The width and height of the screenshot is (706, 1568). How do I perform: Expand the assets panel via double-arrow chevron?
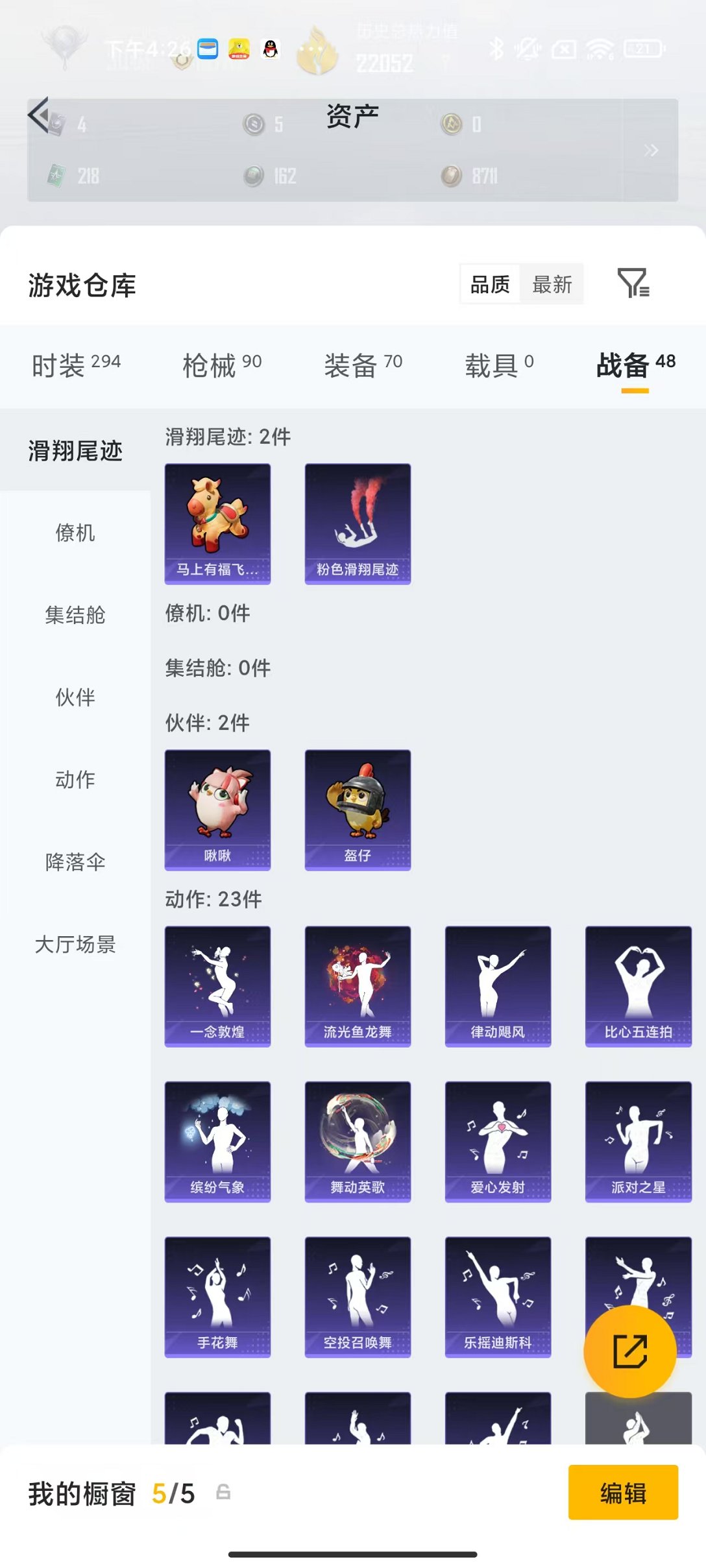(x=651, y=150)
